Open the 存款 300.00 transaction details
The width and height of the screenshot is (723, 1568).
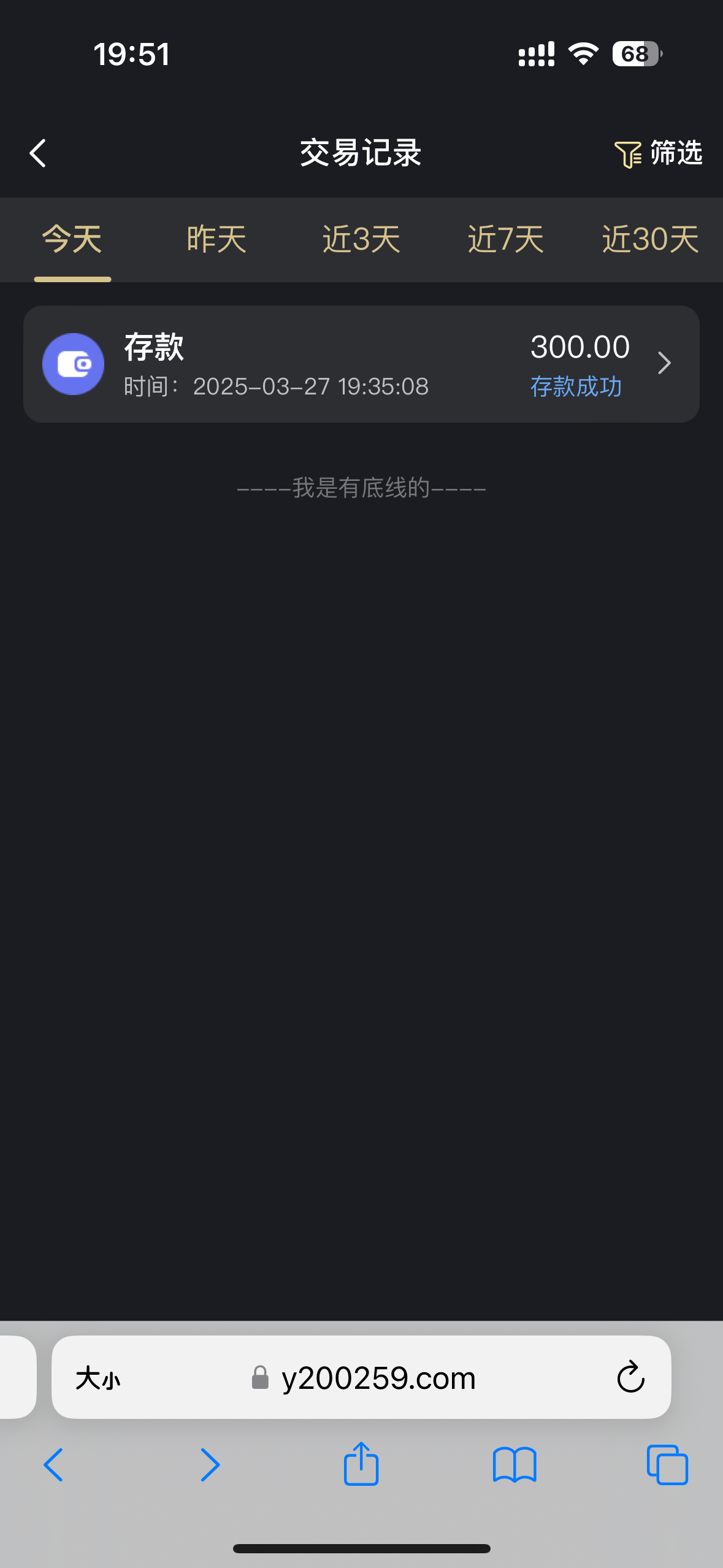[361, 364]
